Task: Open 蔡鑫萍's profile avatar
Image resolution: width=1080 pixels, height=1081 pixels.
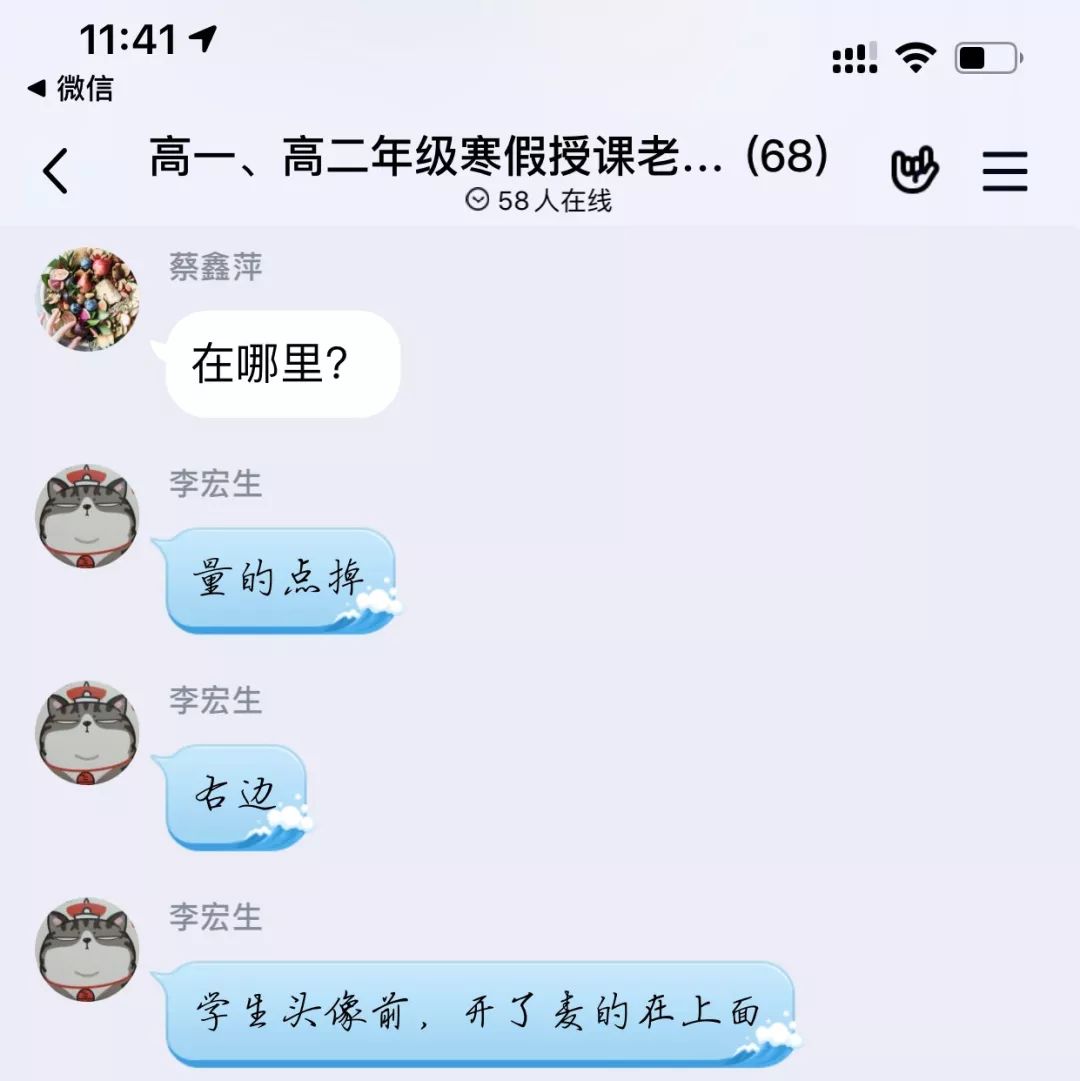Action: point(88,299)
